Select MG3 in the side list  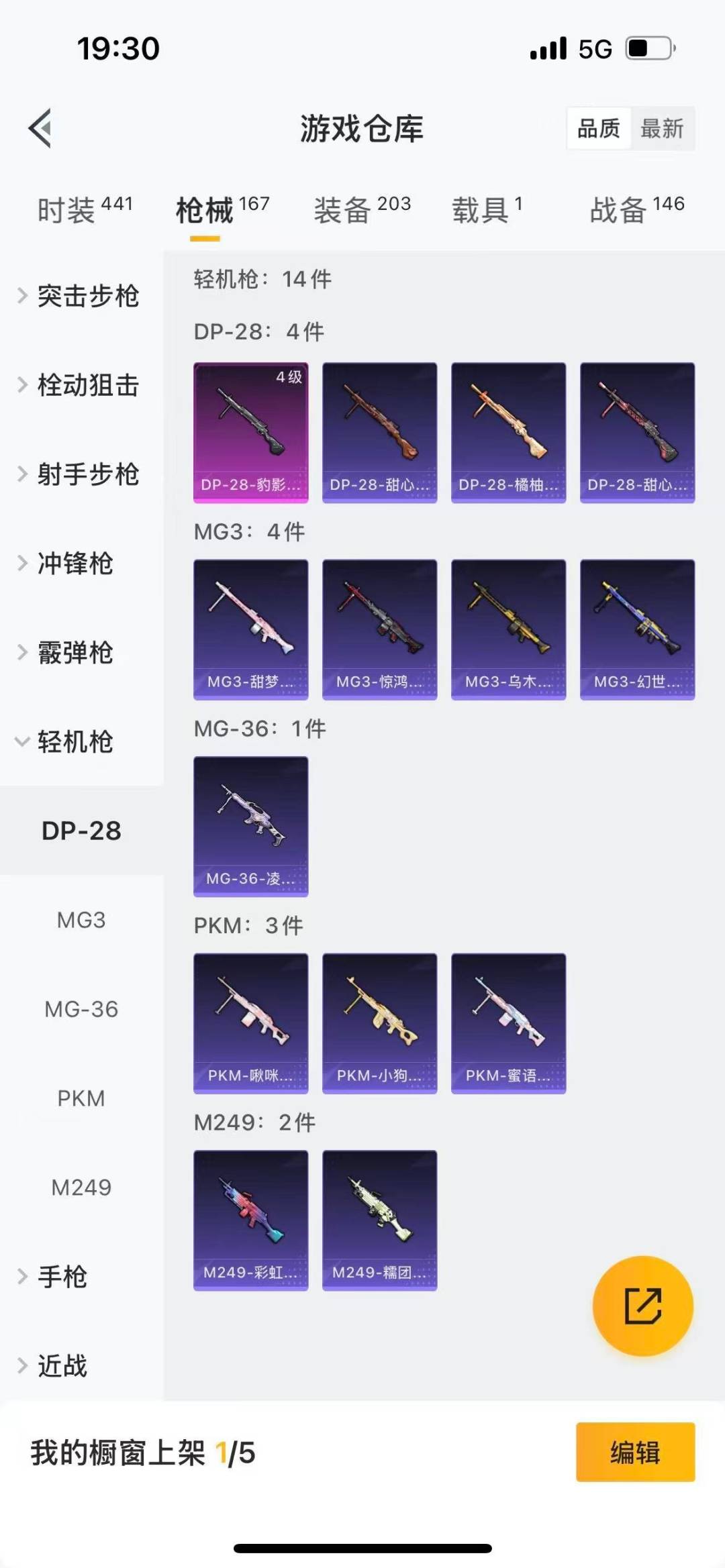point(81,920)
